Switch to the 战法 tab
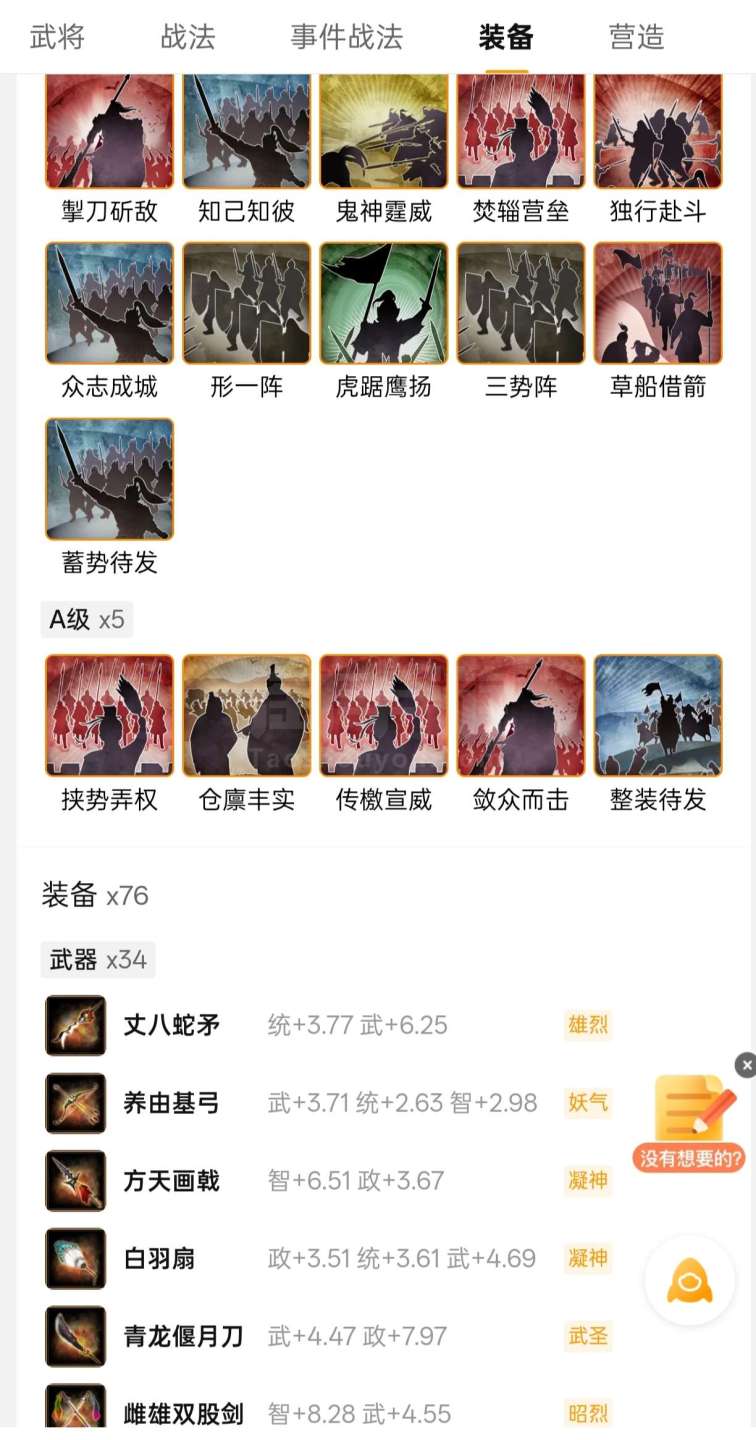Image resolution: width=756 pixels, height=1440 pixels. [x=188, y=38]
